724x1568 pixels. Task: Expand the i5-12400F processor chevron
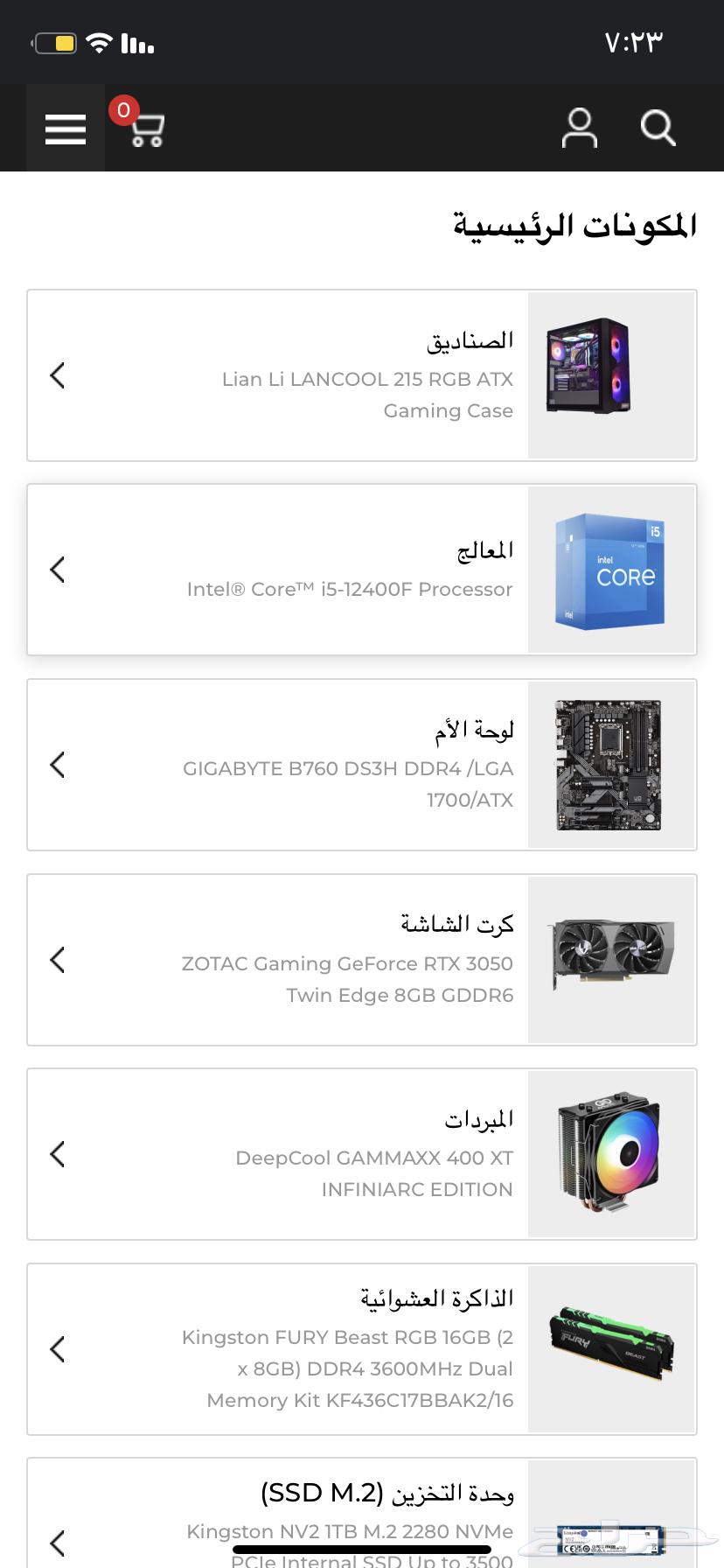coord(57,570)
